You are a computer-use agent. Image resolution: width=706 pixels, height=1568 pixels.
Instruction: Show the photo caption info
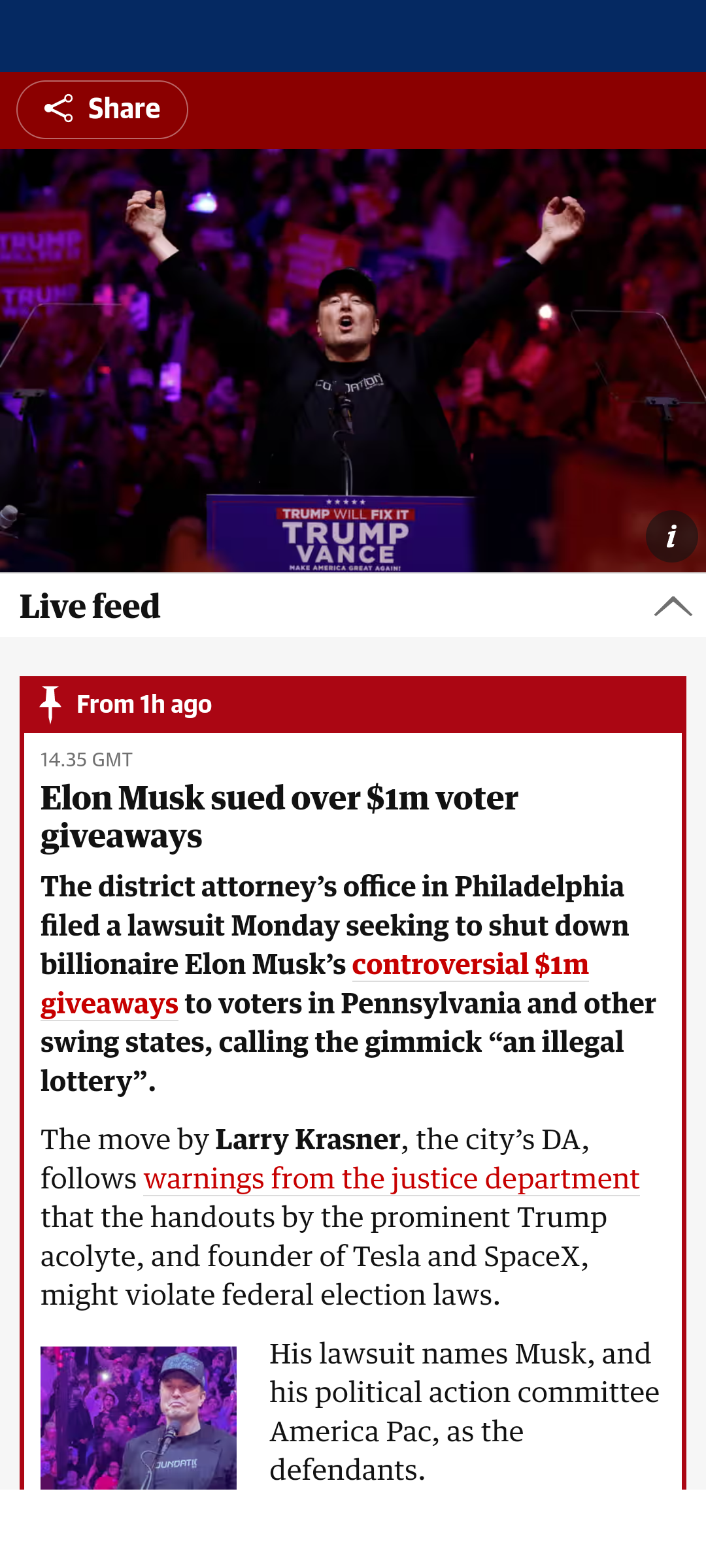(x=671, y=536)
